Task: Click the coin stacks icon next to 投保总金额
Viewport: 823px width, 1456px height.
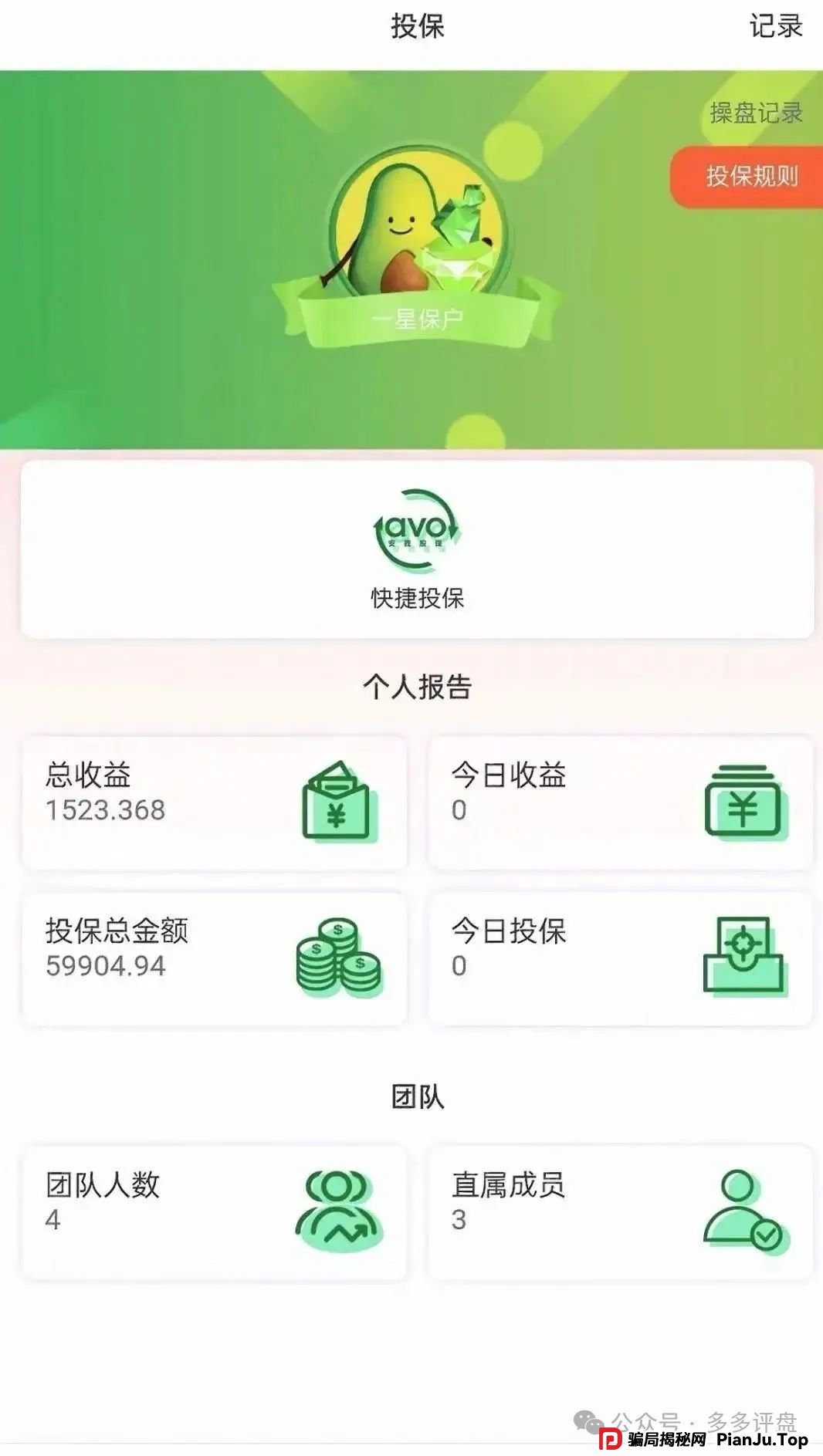Action: [336, 957]
